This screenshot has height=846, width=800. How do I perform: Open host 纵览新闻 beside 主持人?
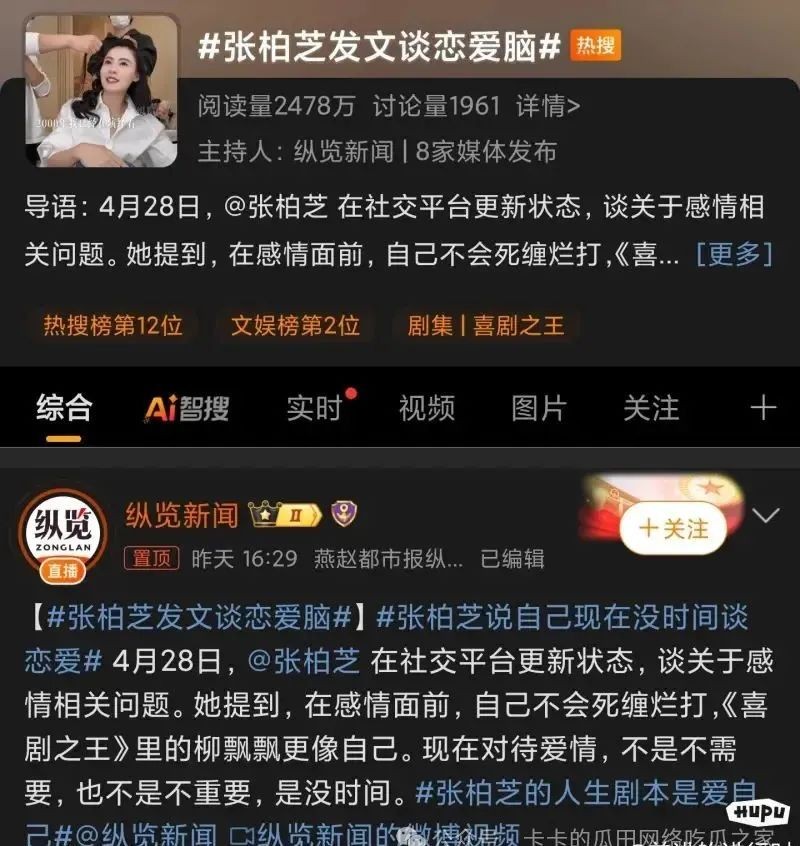click(343, 151)
